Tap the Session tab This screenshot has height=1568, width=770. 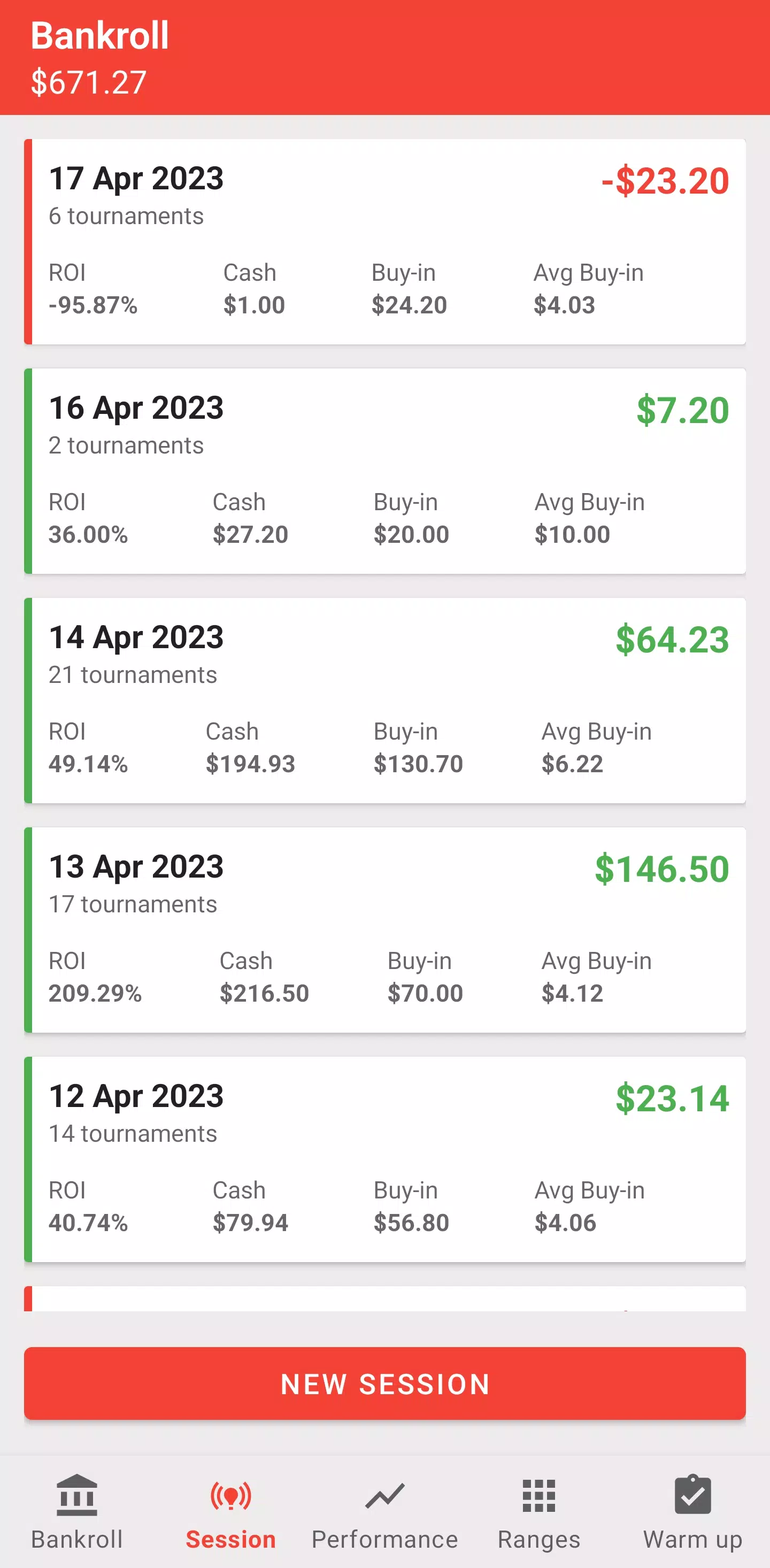pyautogui.click(x=230, y=1512)
